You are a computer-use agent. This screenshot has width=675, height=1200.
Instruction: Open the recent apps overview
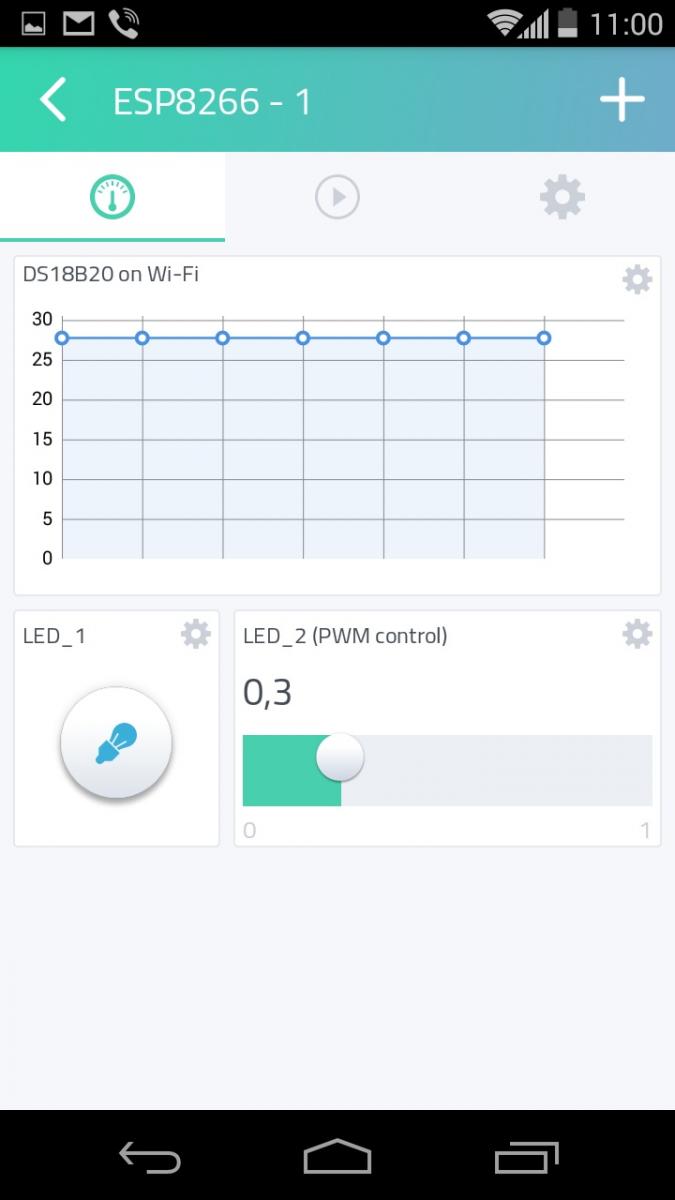pyautogui.click(x=527, y=1157)
